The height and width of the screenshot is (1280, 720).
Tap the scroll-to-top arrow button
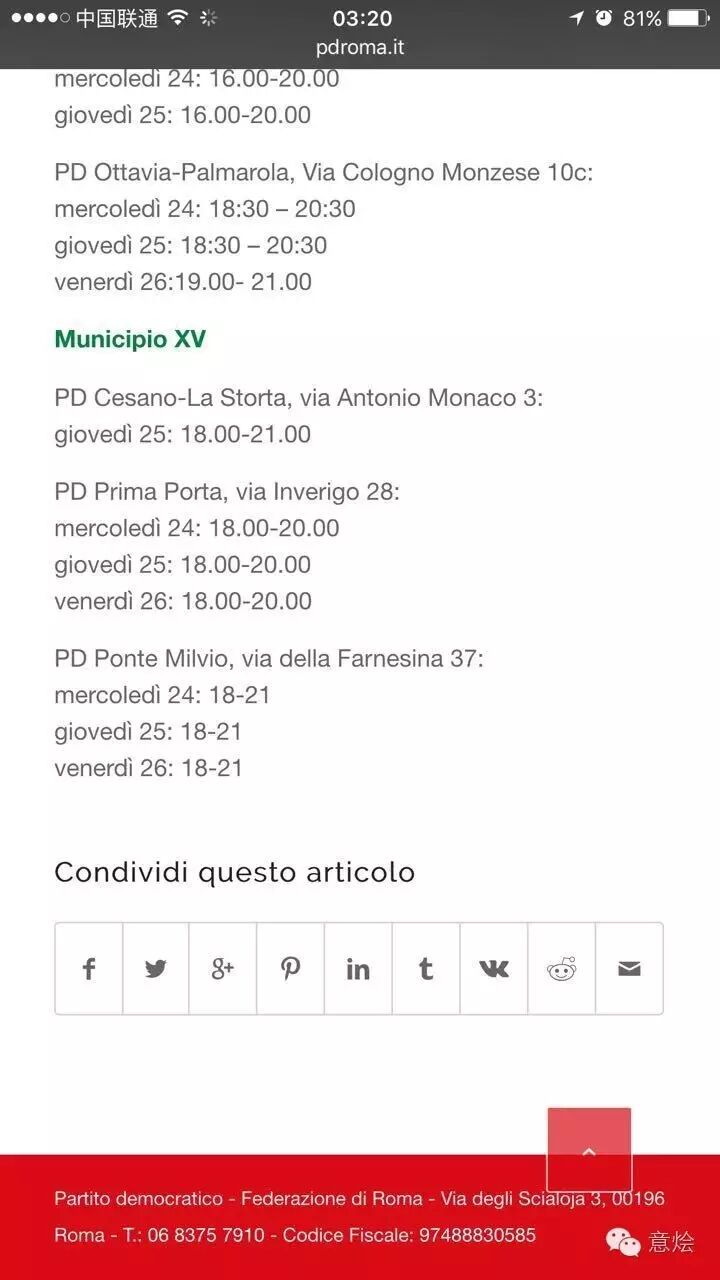(x=589, y=1150)
